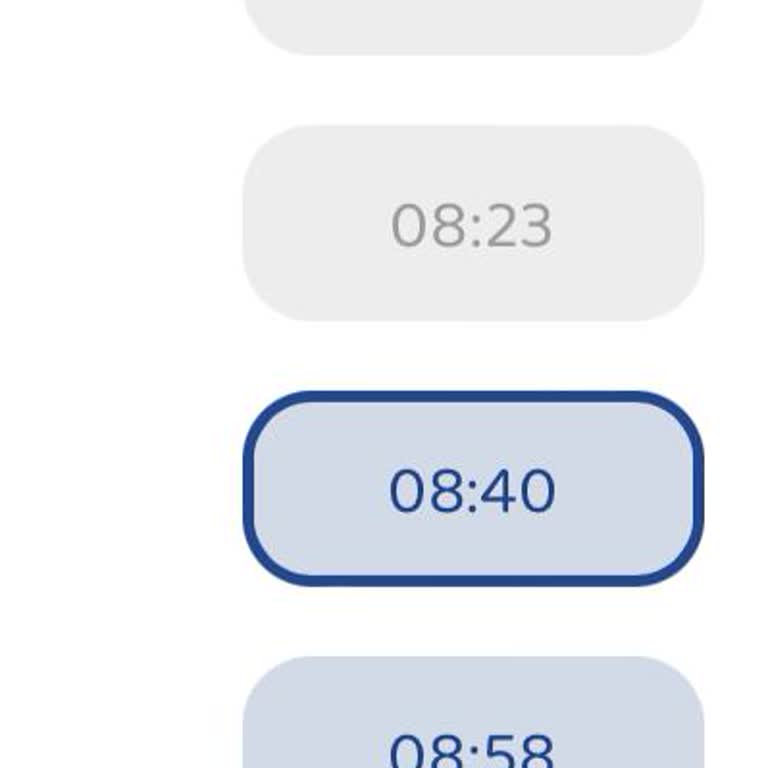Select the 08:40 time slot

tap(472, 489)
